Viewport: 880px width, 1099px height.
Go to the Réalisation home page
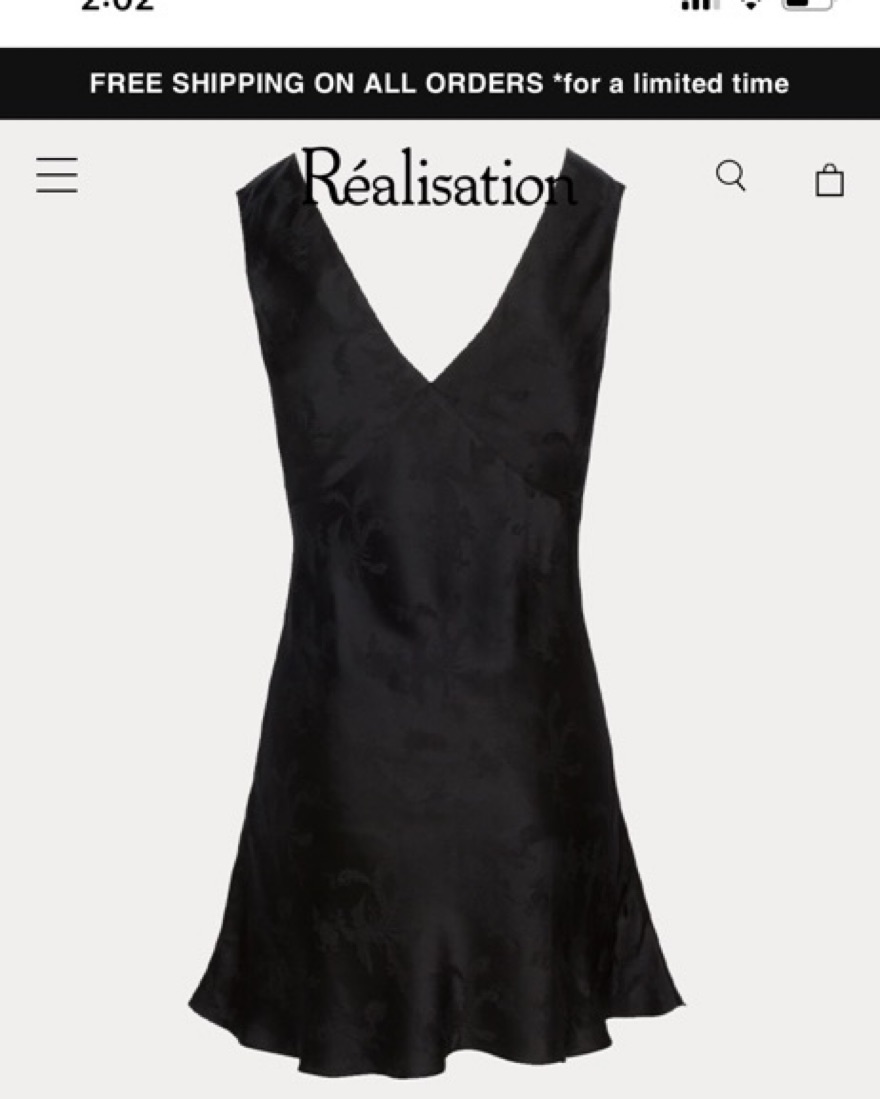tap(438, 178)
